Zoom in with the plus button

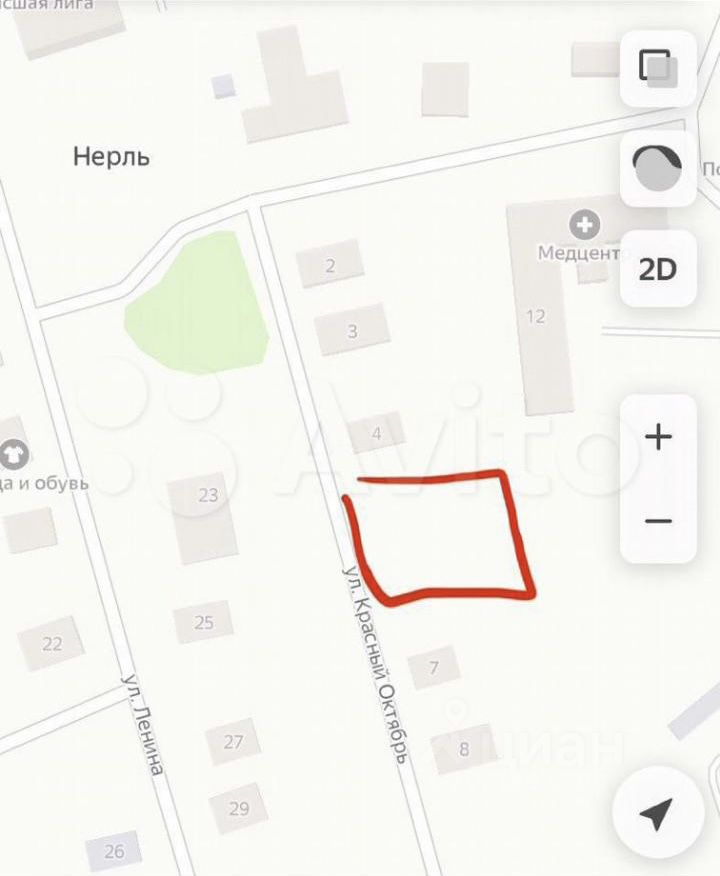(x=658, y=437)
